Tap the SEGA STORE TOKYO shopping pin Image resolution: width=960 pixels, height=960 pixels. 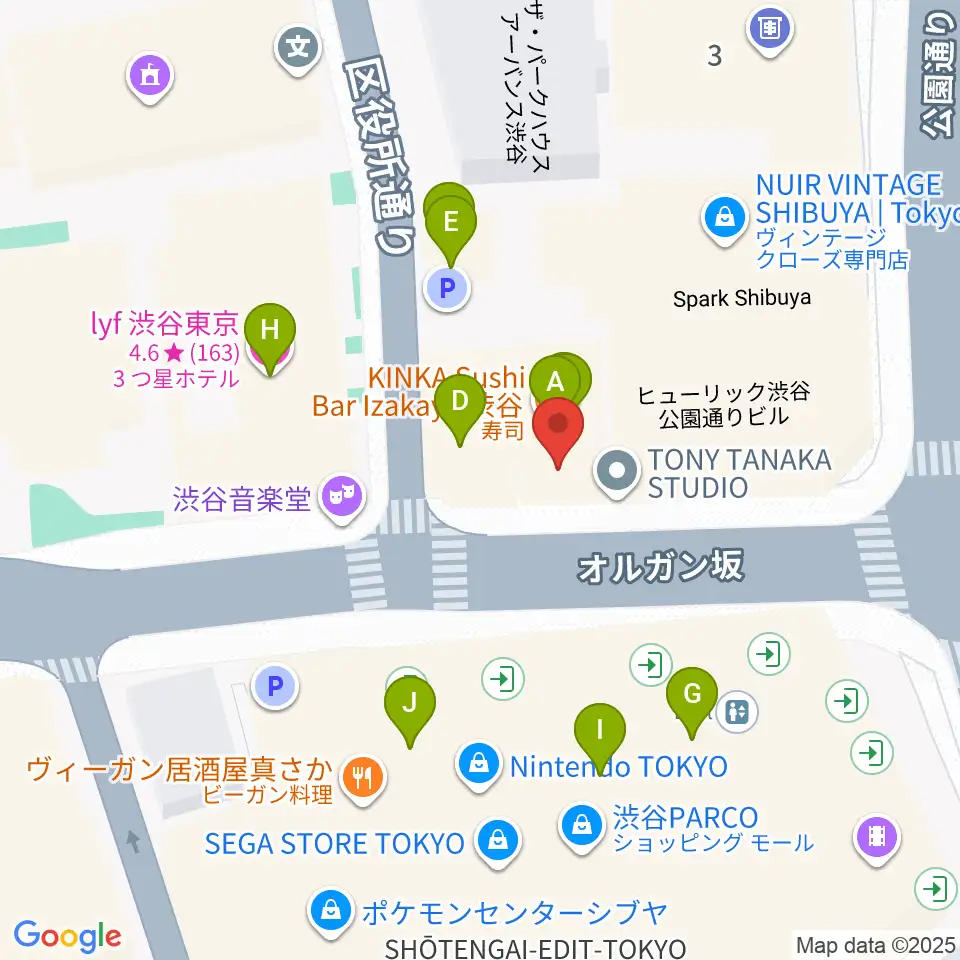[x=498, y=844]
